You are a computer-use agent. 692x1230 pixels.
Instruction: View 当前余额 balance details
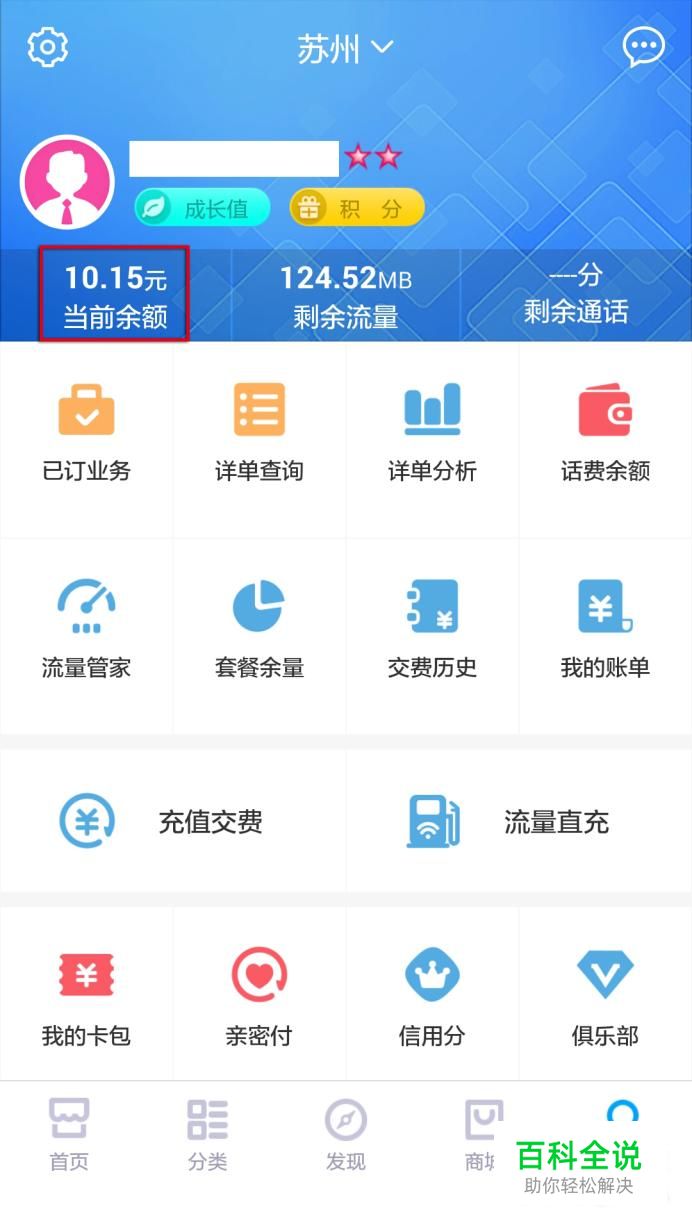pos(115,296)
